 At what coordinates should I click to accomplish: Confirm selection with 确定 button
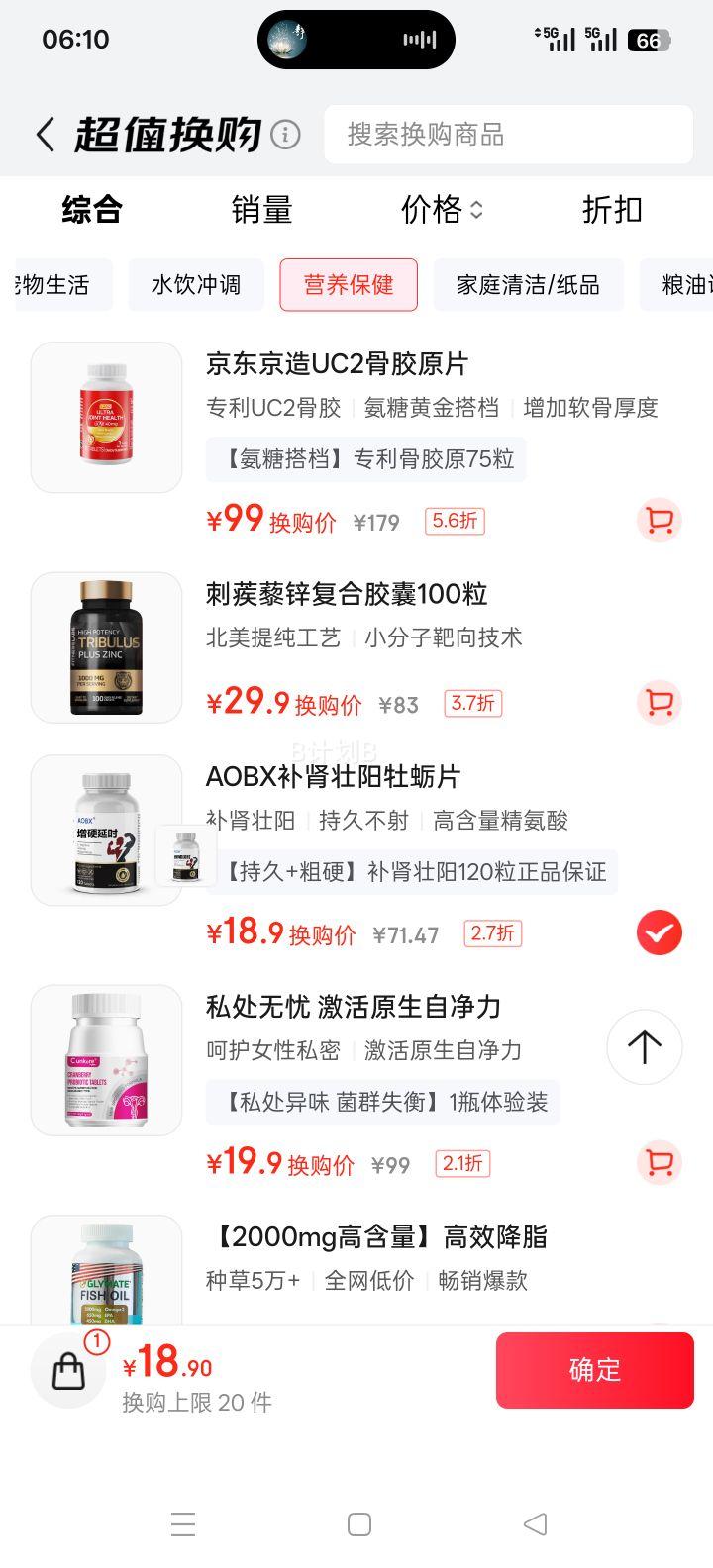(594, 1370)
